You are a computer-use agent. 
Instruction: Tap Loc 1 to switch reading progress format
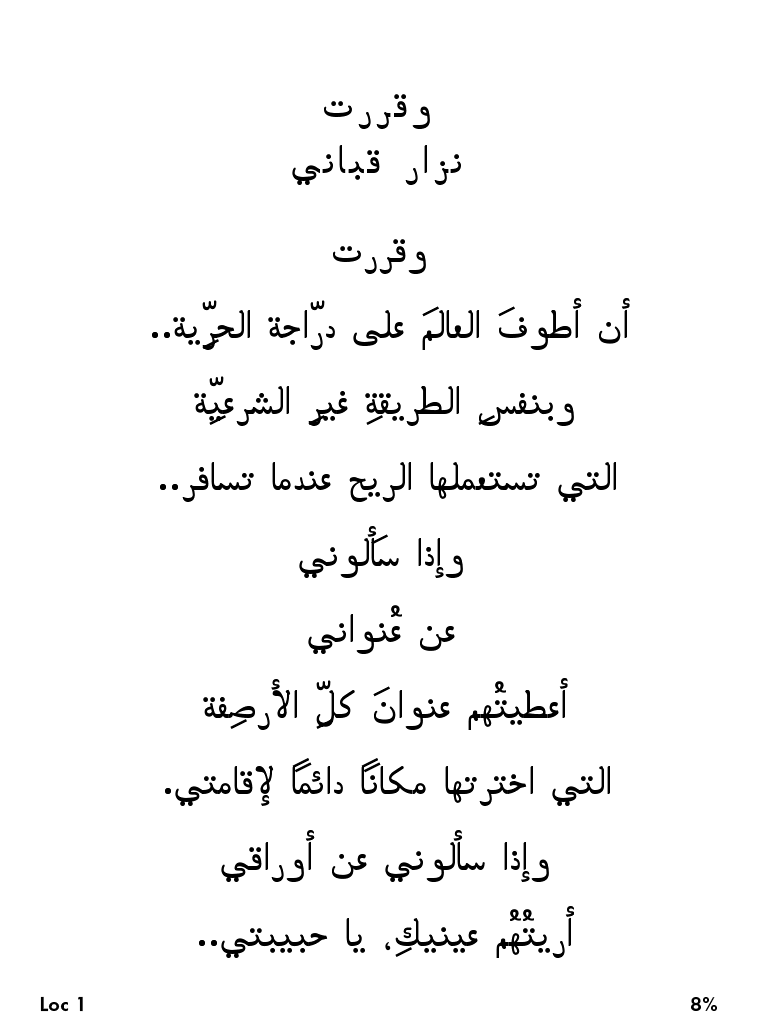63,1004
